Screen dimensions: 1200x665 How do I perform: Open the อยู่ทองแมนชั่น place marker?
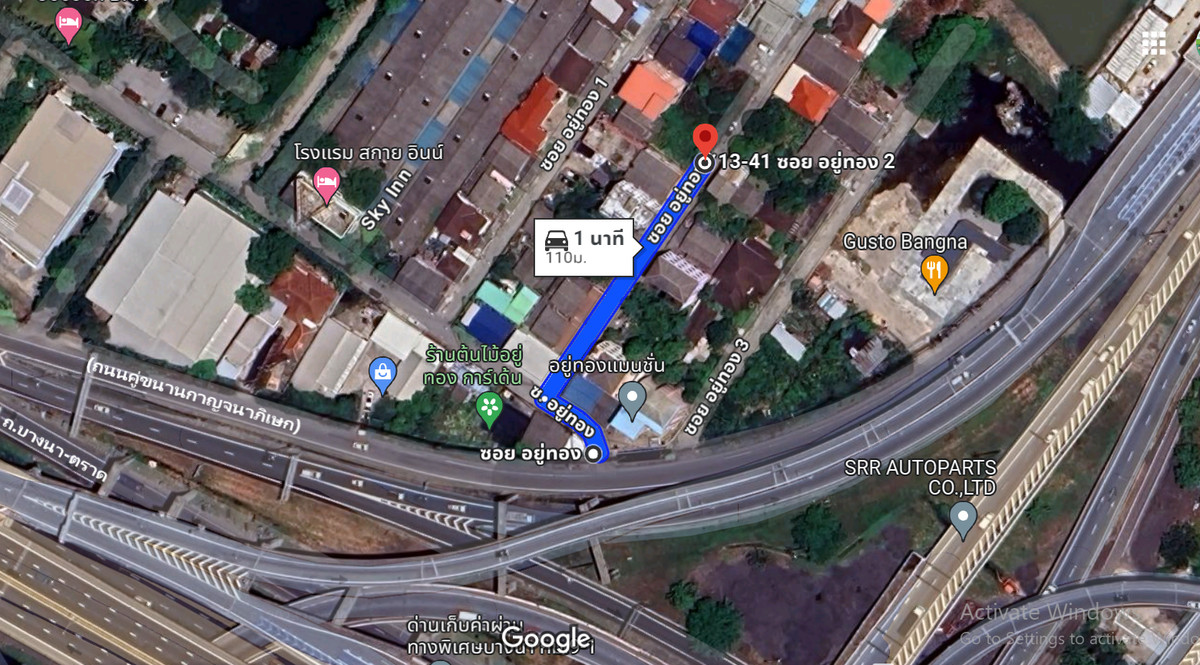[631, 398]
